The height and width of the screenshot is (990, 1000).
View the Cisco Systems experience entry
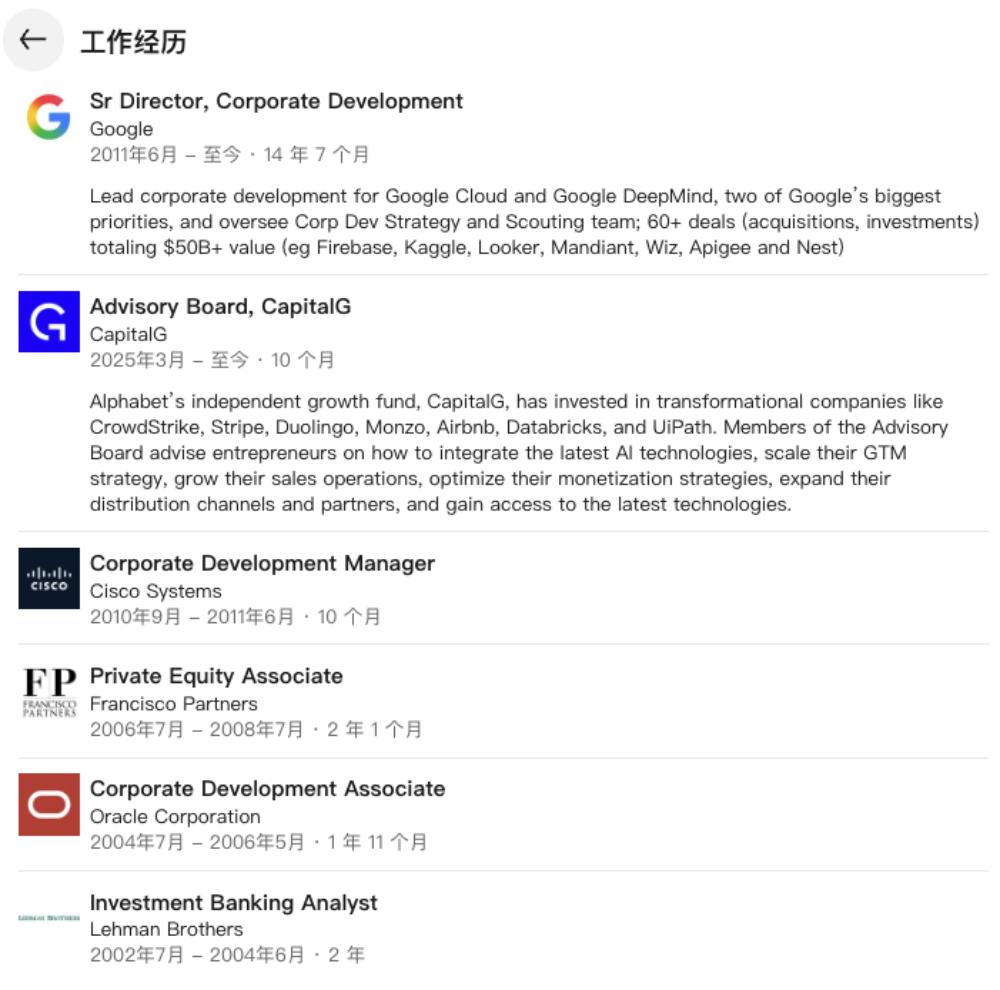point(262,564)
